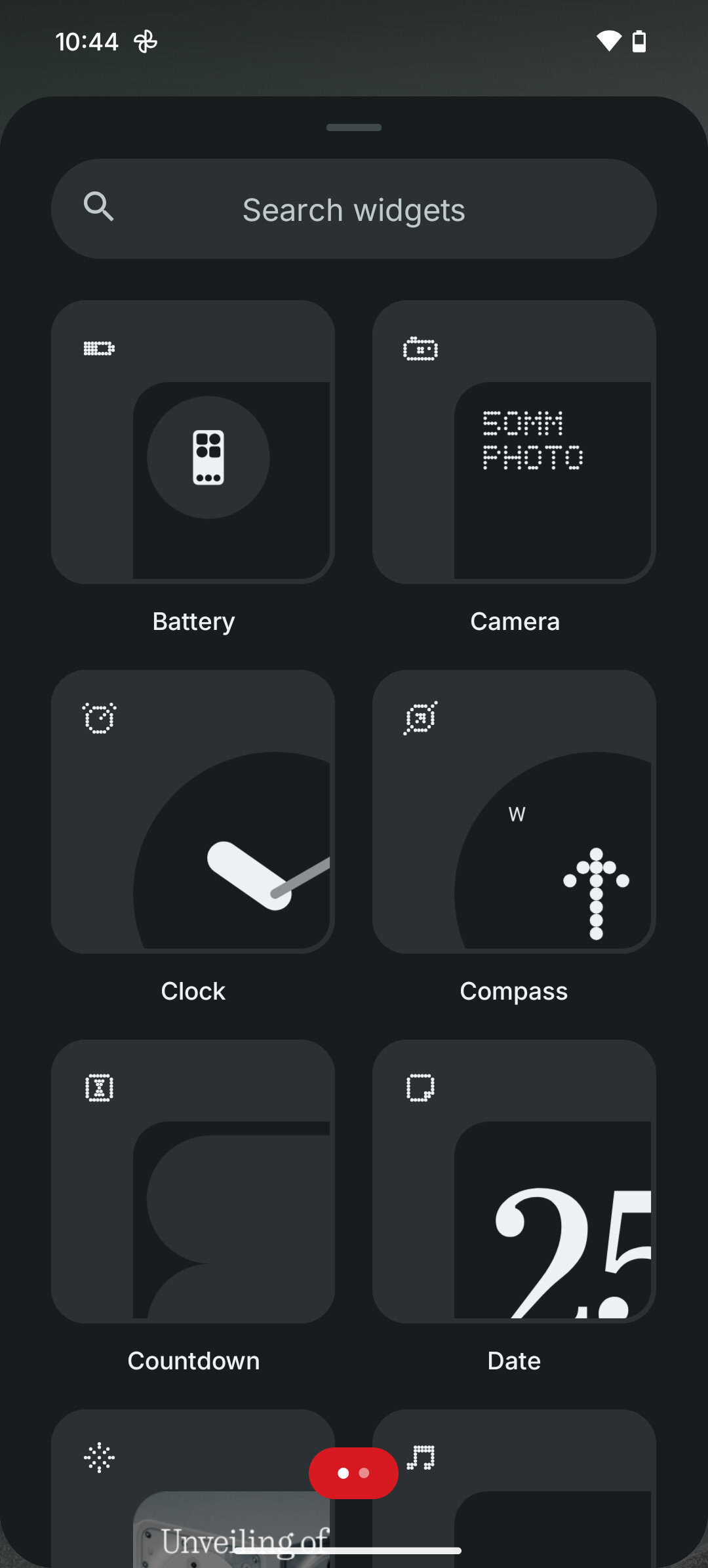This screenshot has width=708, height=1568.
Task: Tap the red page indicator pill
Action: click(x=353, y=1473)
